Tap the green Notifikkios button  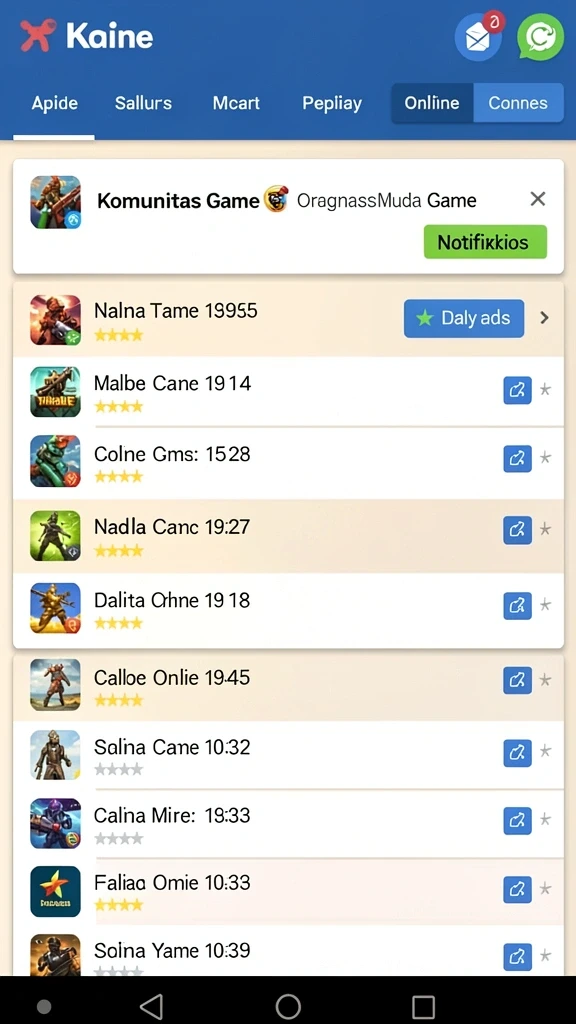click(485, 242)
